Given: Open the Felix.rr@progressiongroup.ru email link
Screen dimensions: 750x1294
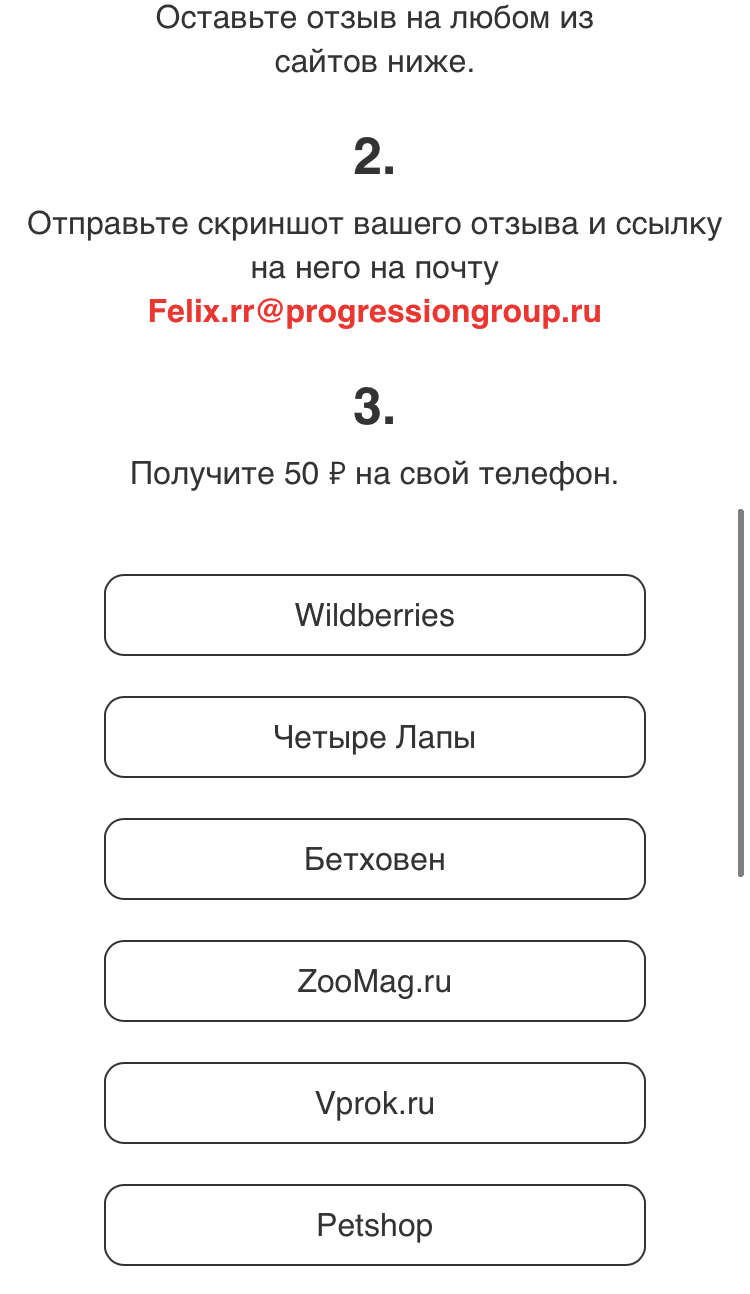Looking at the screenshot, I should (x=375, y=311).
